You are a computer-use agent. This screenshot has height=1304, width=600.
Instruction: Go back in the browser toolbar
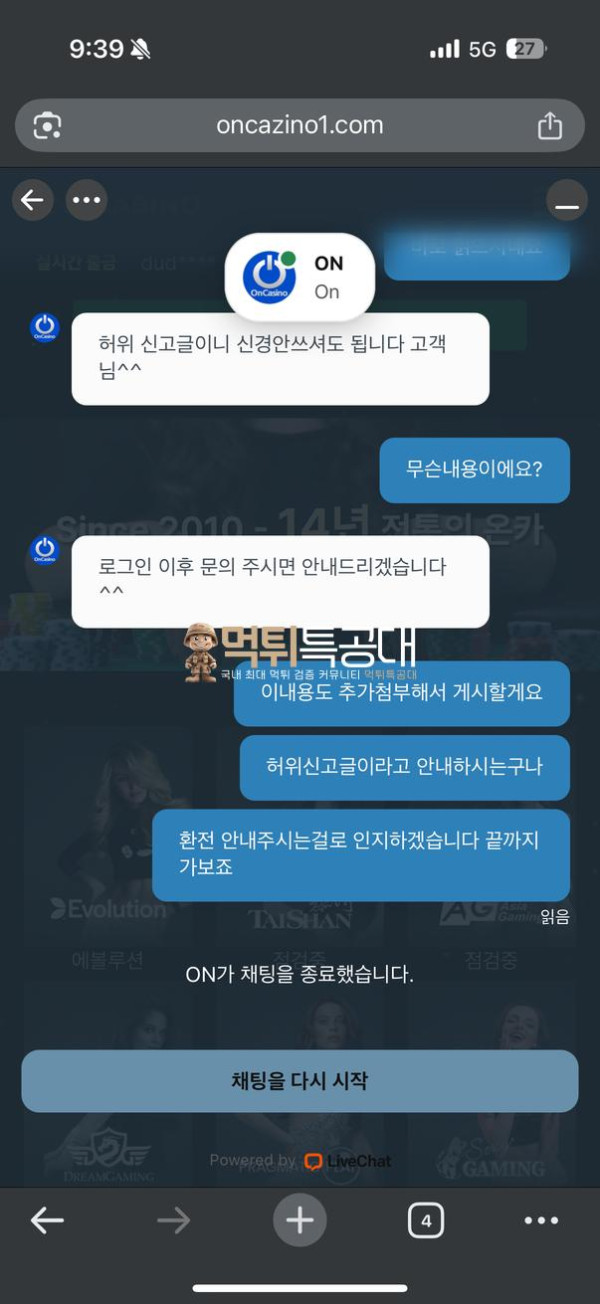click(x=47, y=1220)
